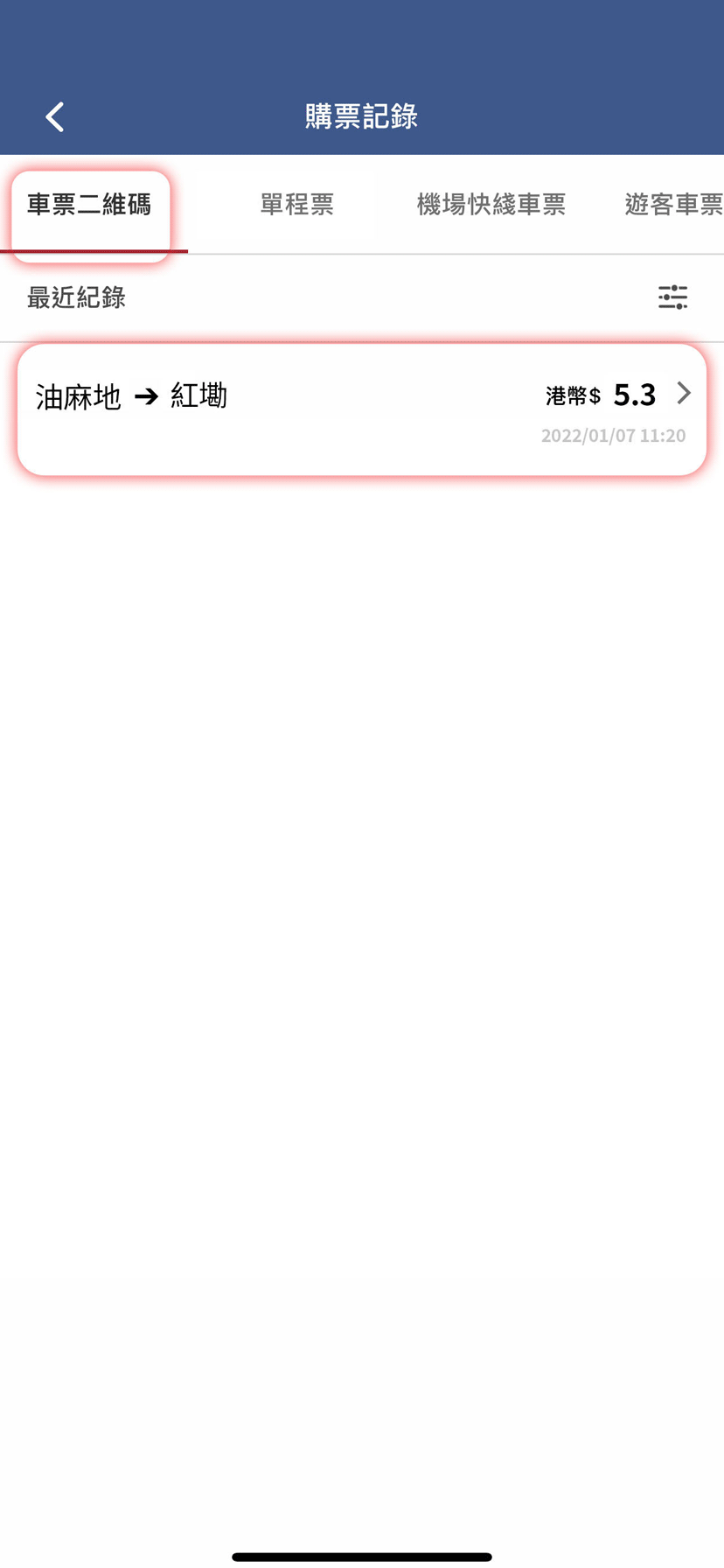The height and width of the screenshot is (1568, 724).
Task: Switch to the 遊客車票 tab
Action: tap(672, 205)
